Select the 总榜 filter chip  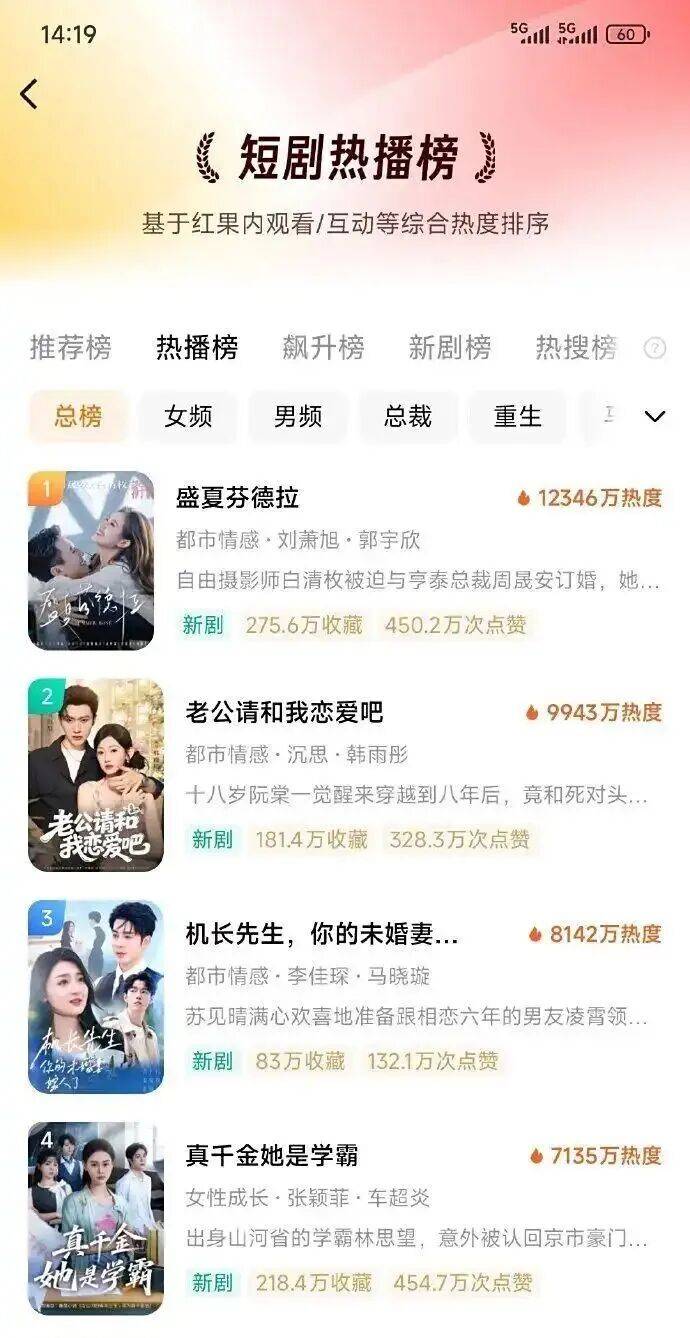pyautogui.click(x=78, y=416)
